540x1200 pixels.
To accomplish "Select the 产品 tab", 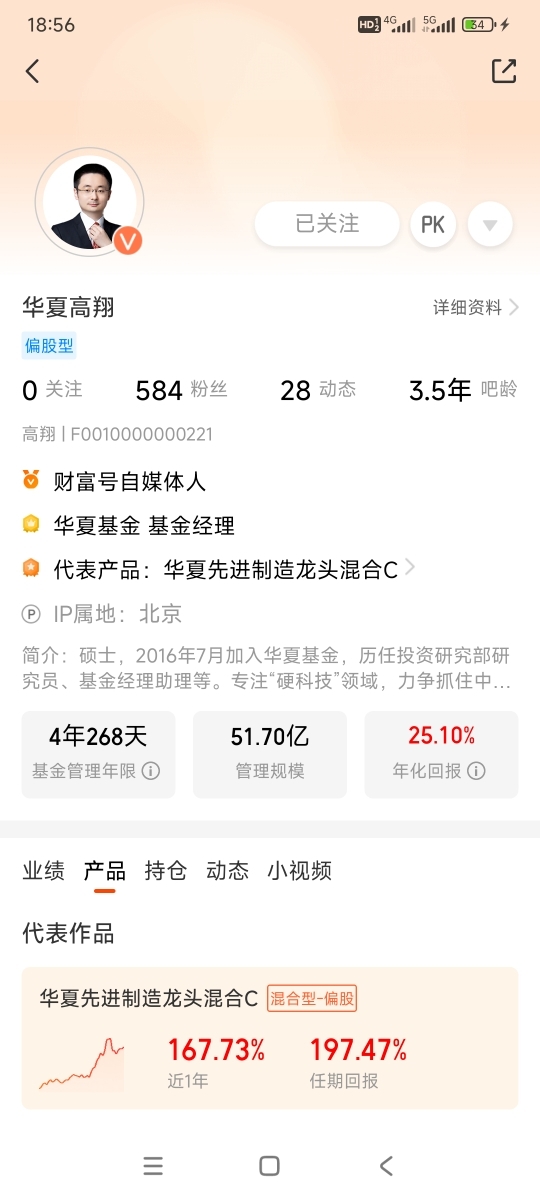I will (x=105, y=871).
